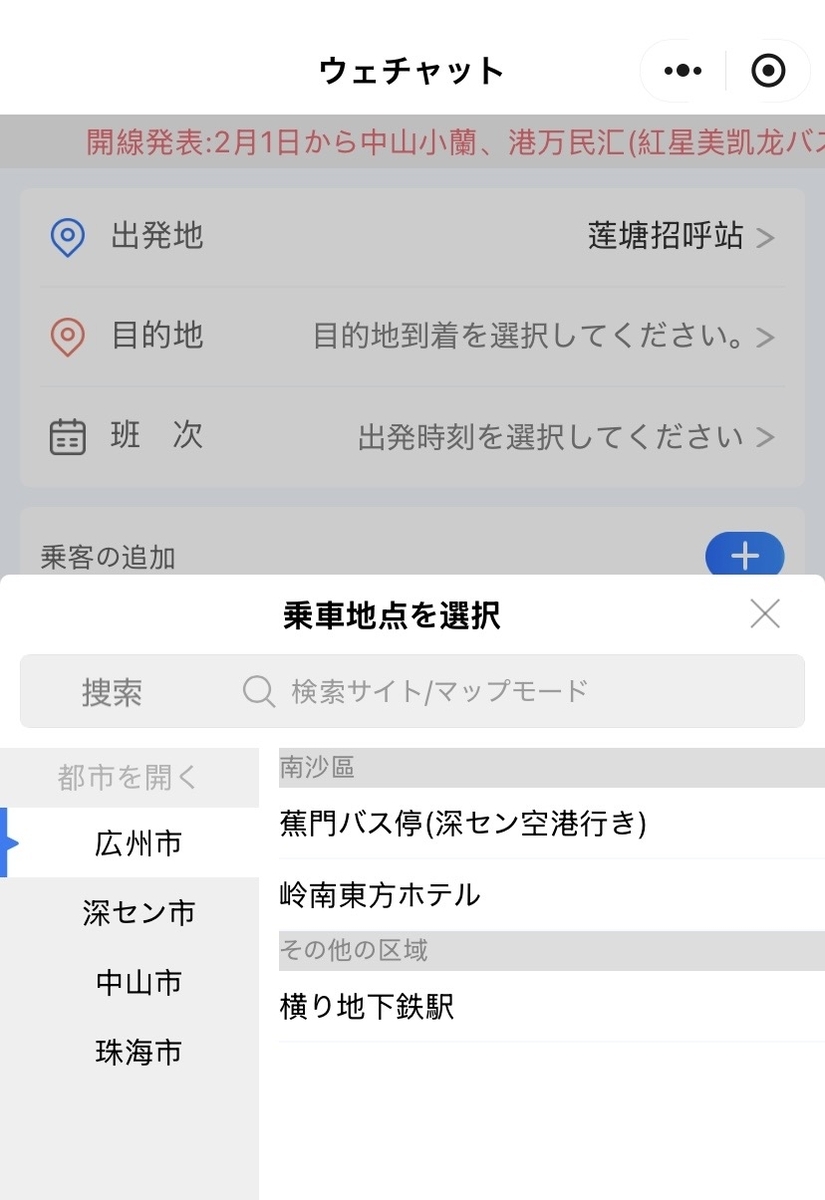Choose 横り地下鉄駅 pickup point
Image resolution: width=825 pixels, height=1200 pixels.
pos(552,1006)
